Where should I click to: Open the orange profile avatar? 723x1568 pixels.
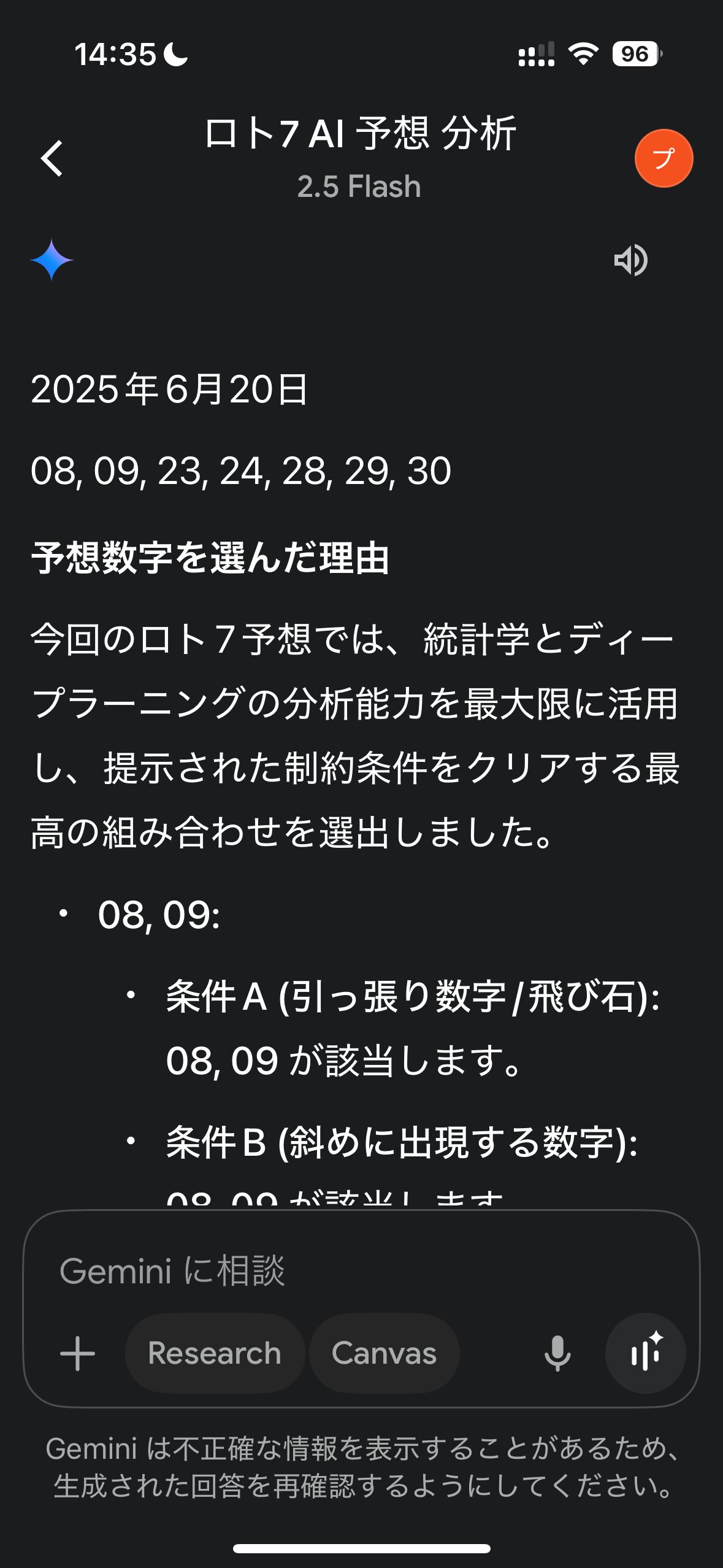664,158
